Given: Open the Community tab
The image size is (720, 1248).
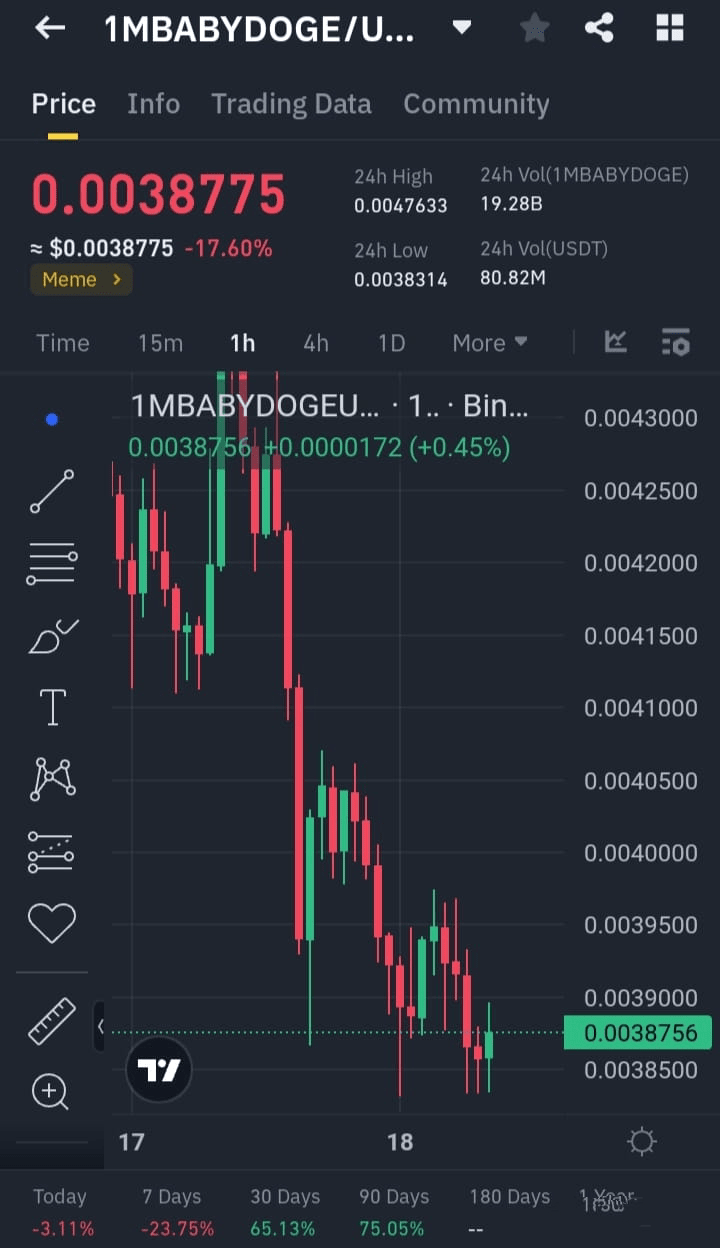Looking at the screenshot, I should click(476, 104).
